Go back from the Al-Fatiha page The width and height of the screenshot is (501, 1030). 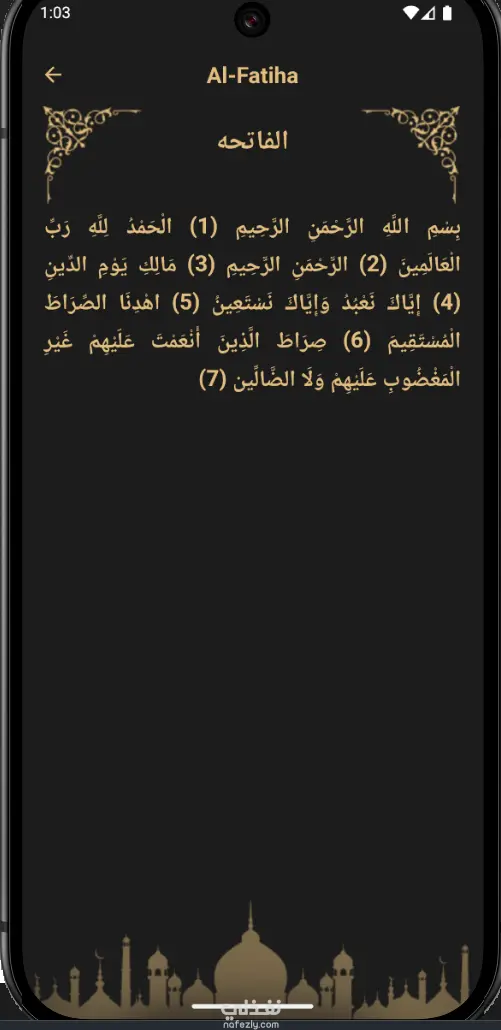[x=53, y=76]
